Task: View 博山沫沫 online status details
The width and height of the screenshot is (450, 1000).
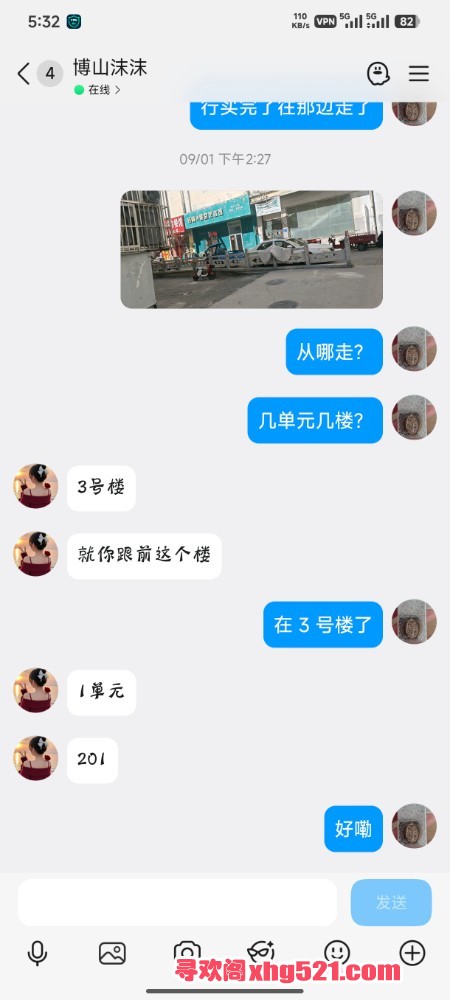Action: click(x=98, y=90)
